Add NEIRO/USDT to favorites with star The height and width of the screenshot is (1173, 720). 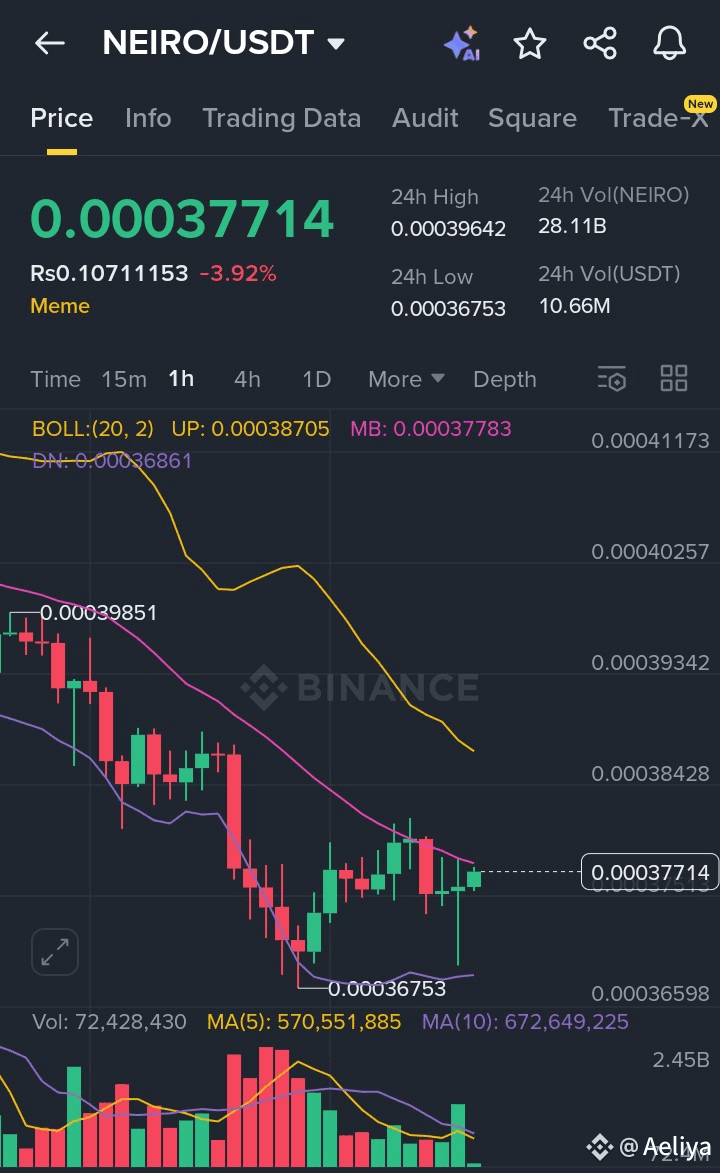(x=530, y=44)
